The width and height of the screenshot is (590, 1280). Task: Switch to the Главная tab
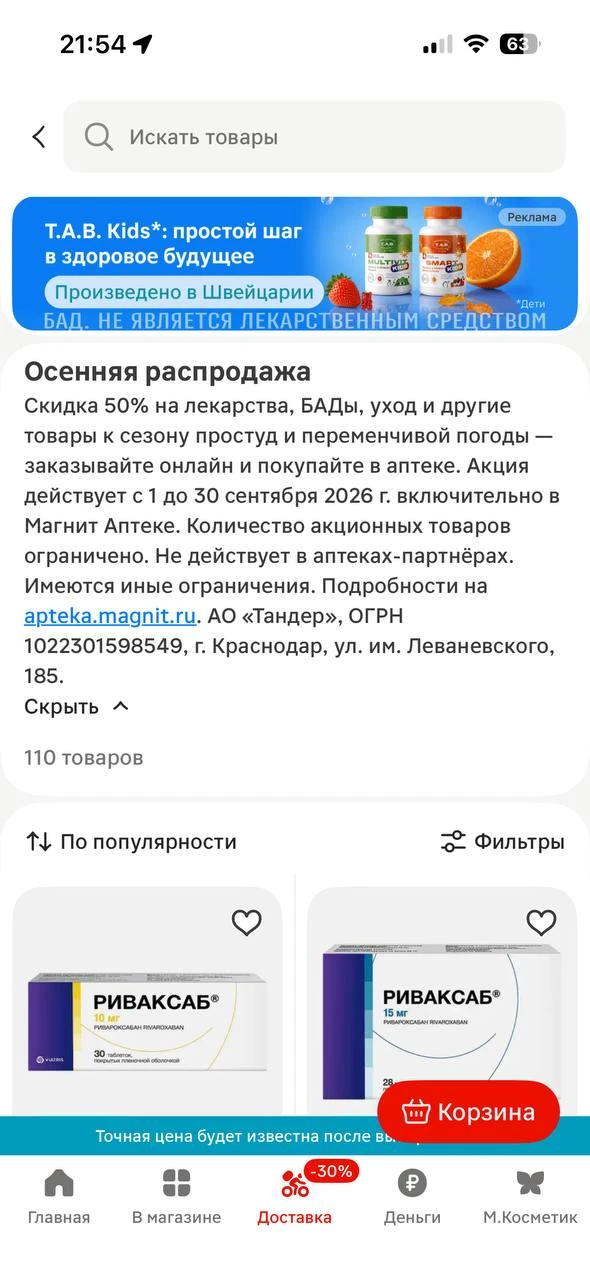(x=59, y=1197)
